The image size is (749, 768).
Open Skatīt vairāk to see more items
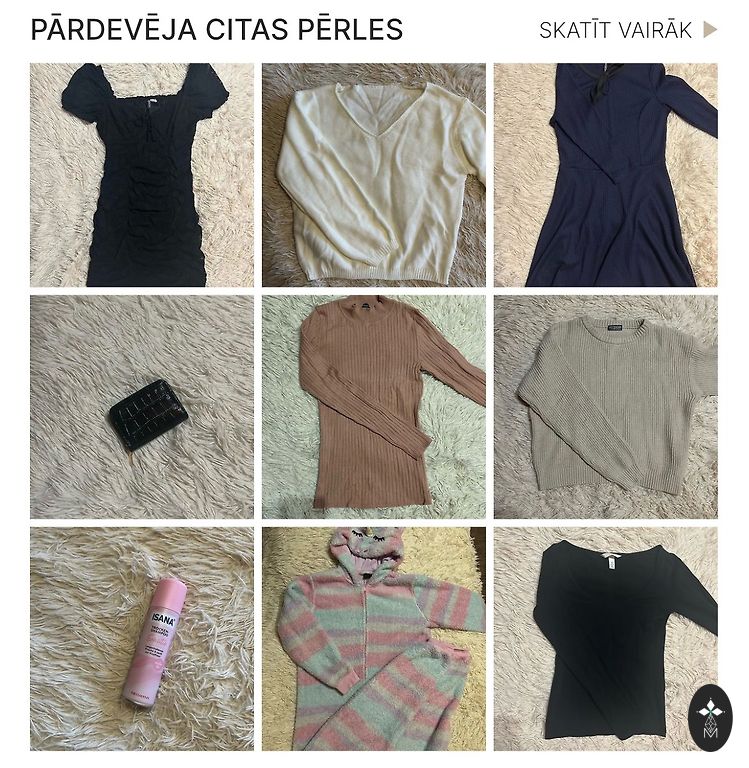[x=627, y=30]
